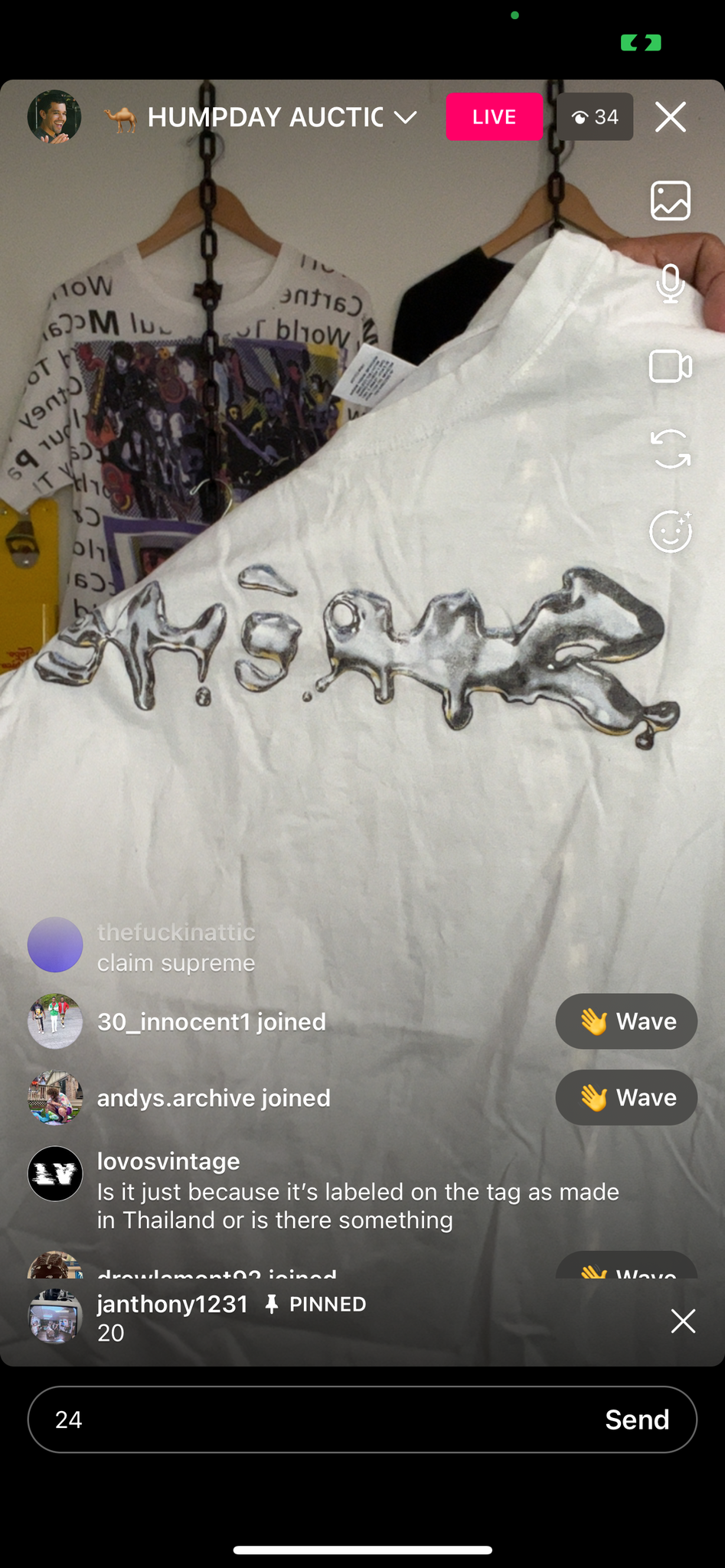Wave at 30_innocent1
Image resolution: width=725 pixels, height=1568 pixels.
[626, 1021]
